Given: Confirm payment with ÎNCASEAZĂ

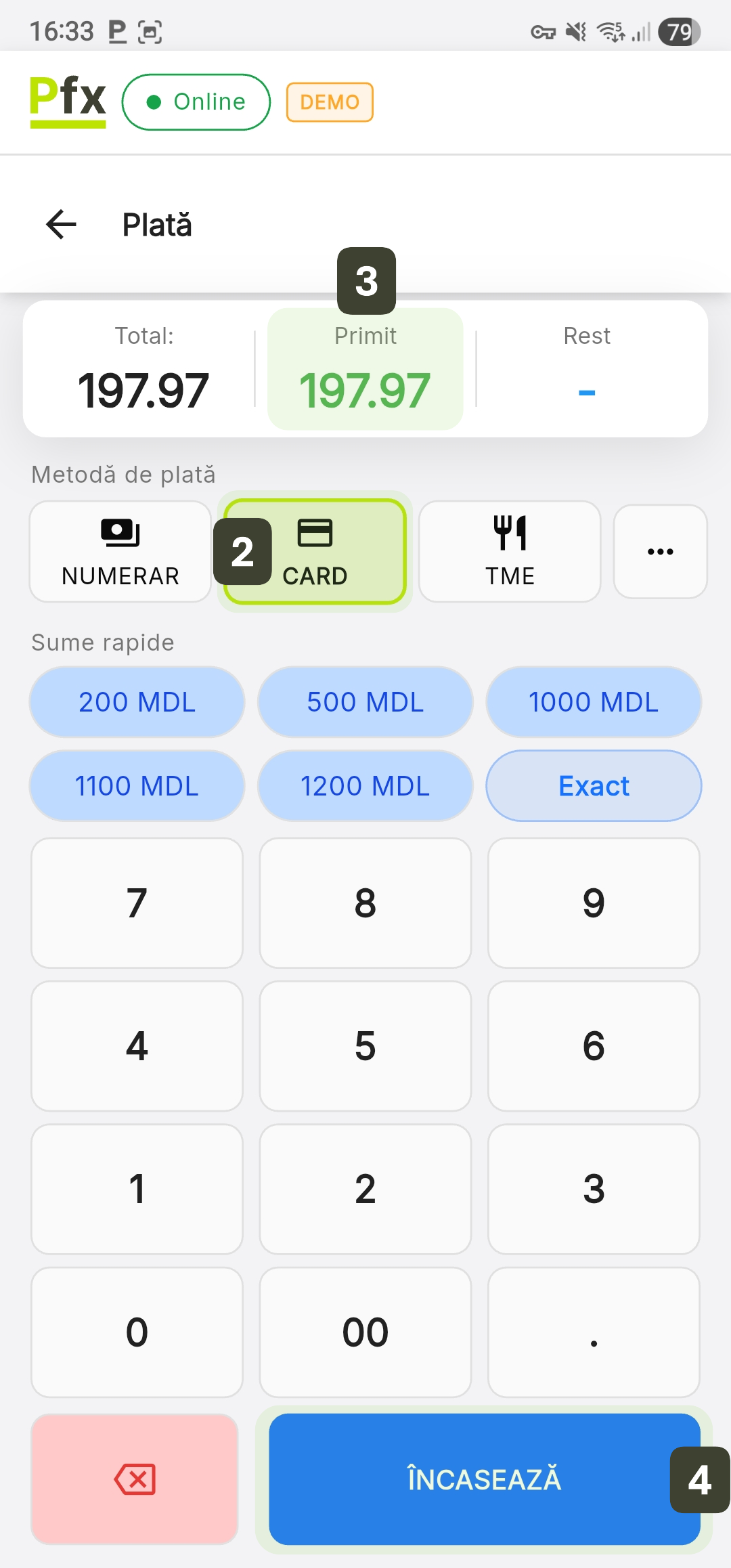Looking at the screenshot, I should point(484,1479).
